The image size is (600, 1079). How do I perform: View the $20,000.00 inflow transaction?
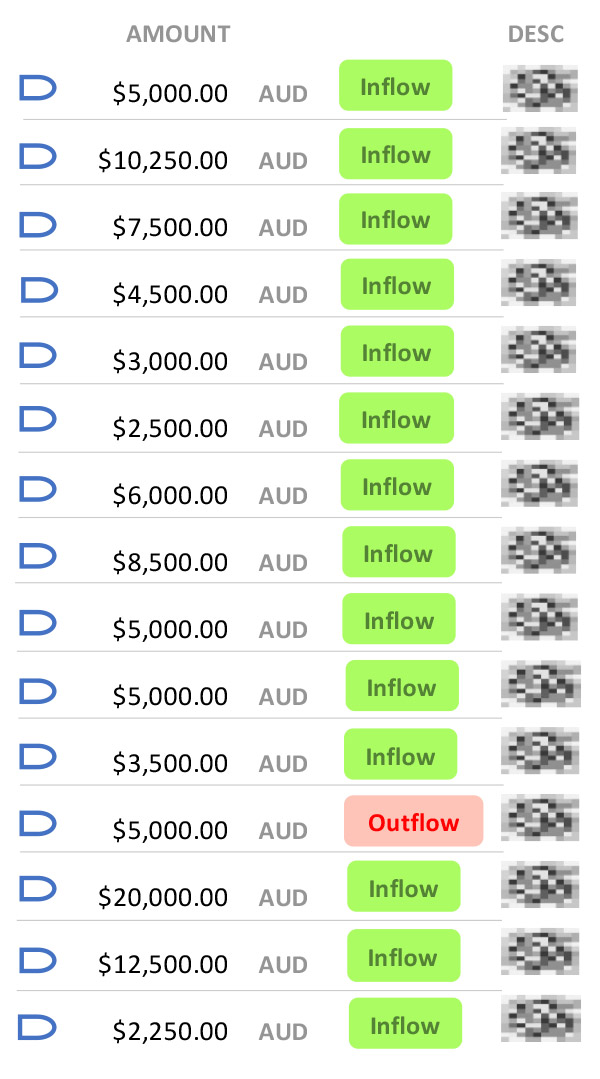pyautogui.click(x=163, y=897)
